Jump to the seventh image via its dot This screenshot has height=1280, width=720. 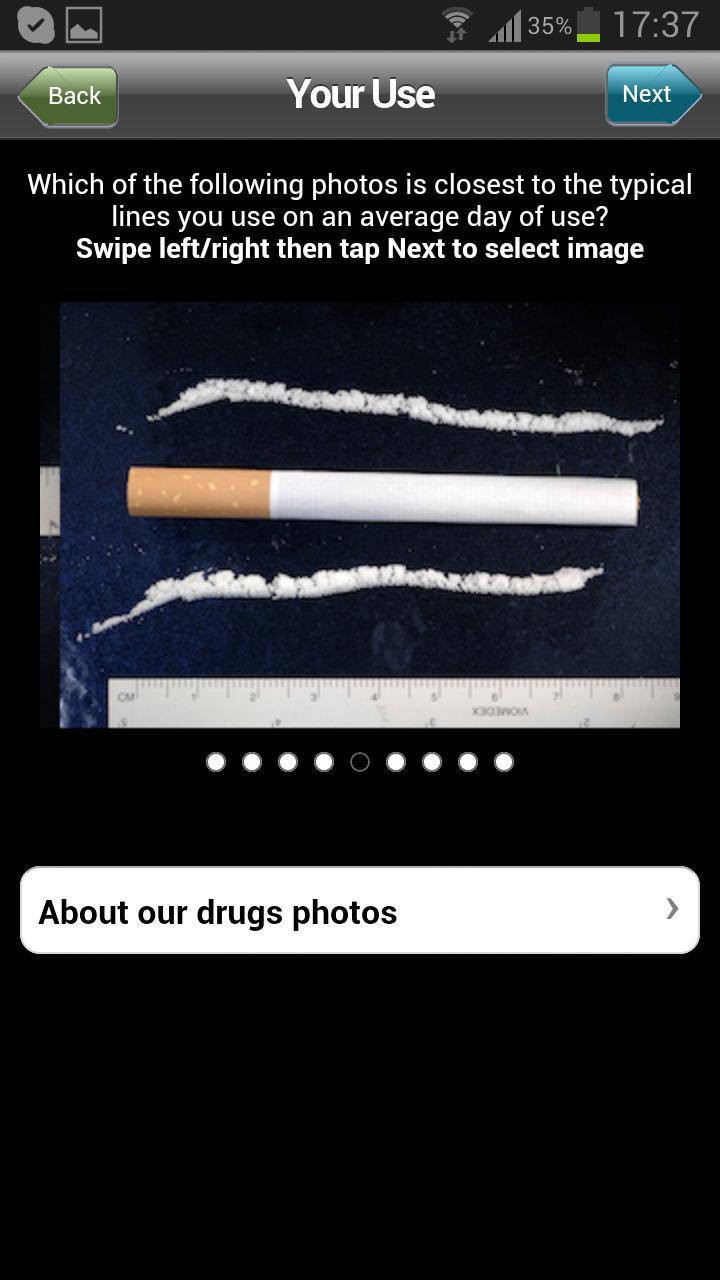click(431, 762)
